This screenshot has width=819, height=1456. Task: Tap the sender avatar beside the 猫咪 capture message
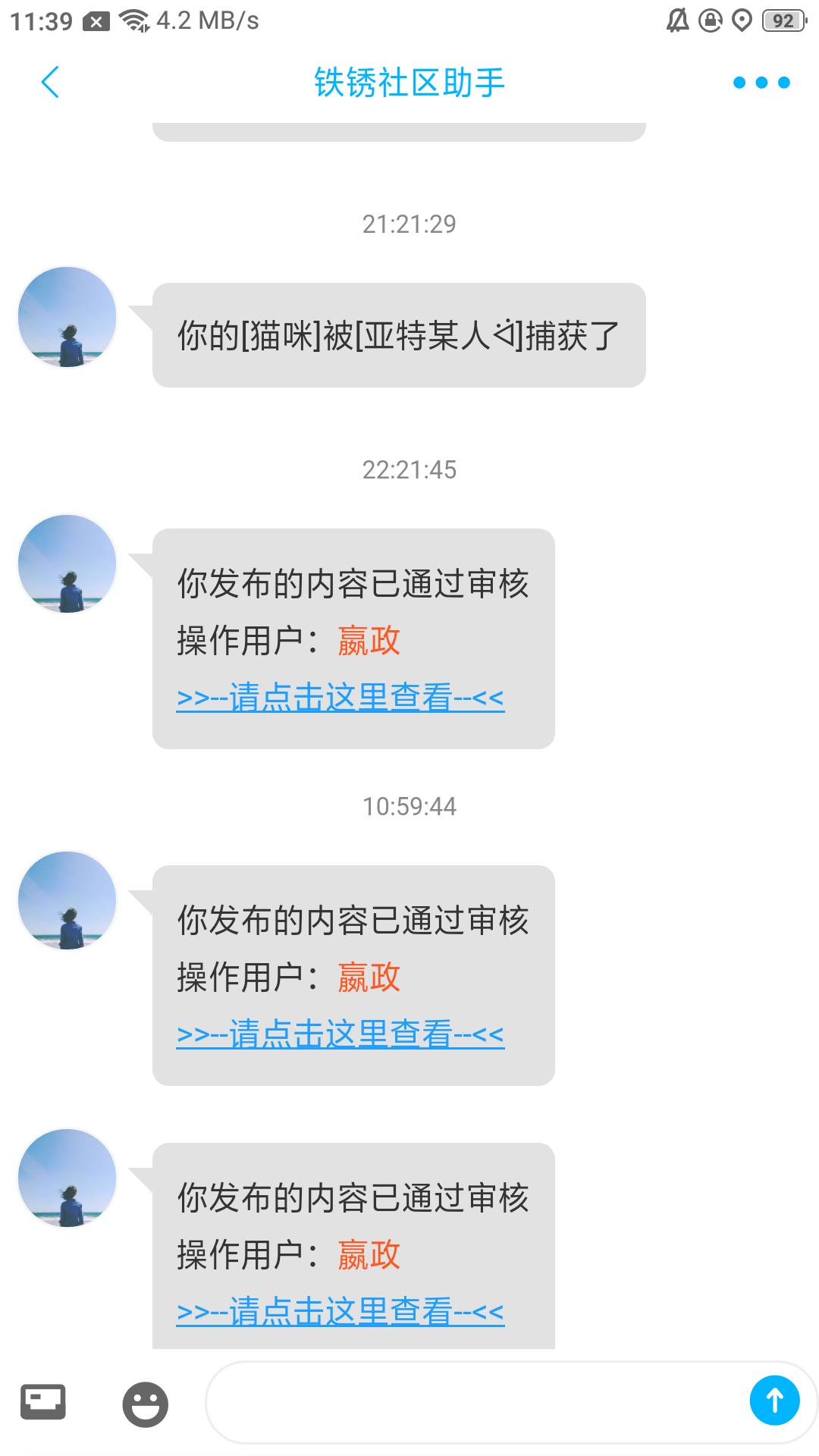point(67,317)
